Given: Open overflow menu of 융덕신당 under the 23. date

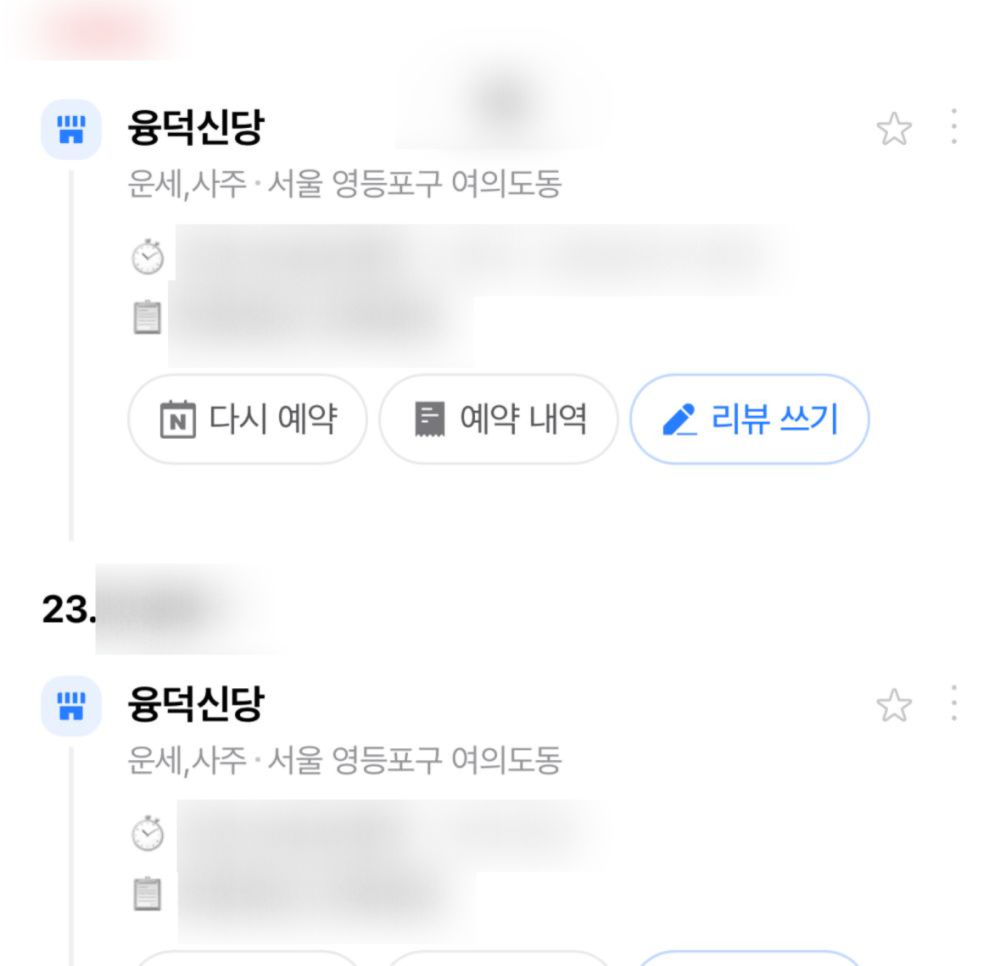Looking at the screenshot, I should coord(954,704).
